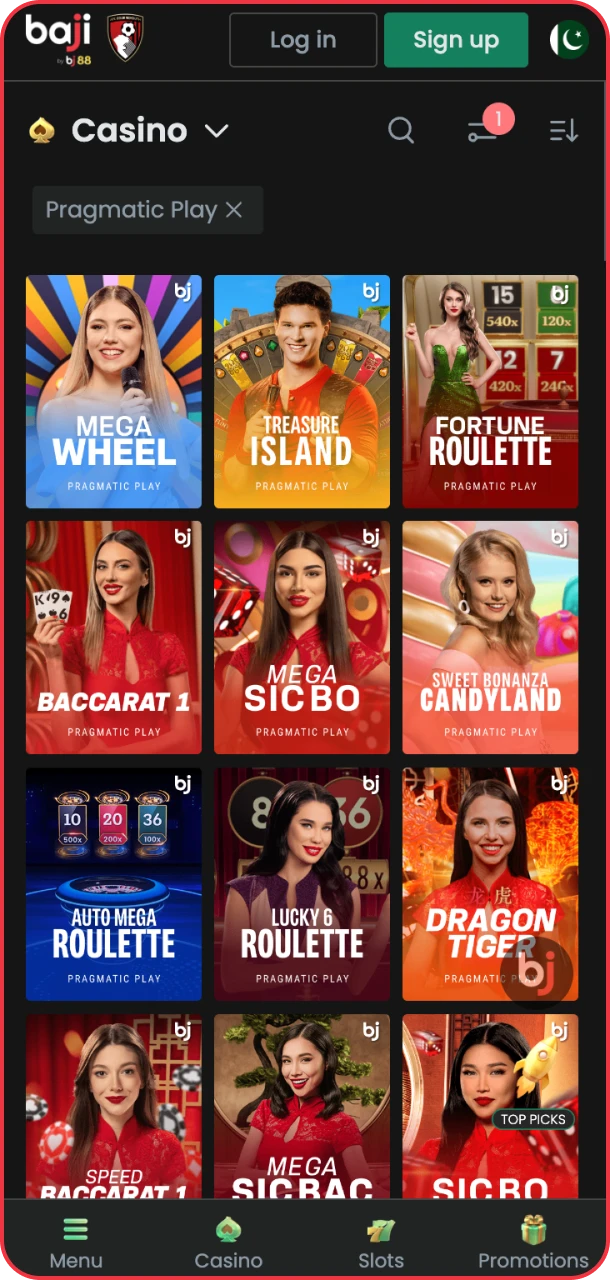Viewport: 610px width, 1280px height.
Task: Open the sort order icon
Action: click(x=564, y=130)
